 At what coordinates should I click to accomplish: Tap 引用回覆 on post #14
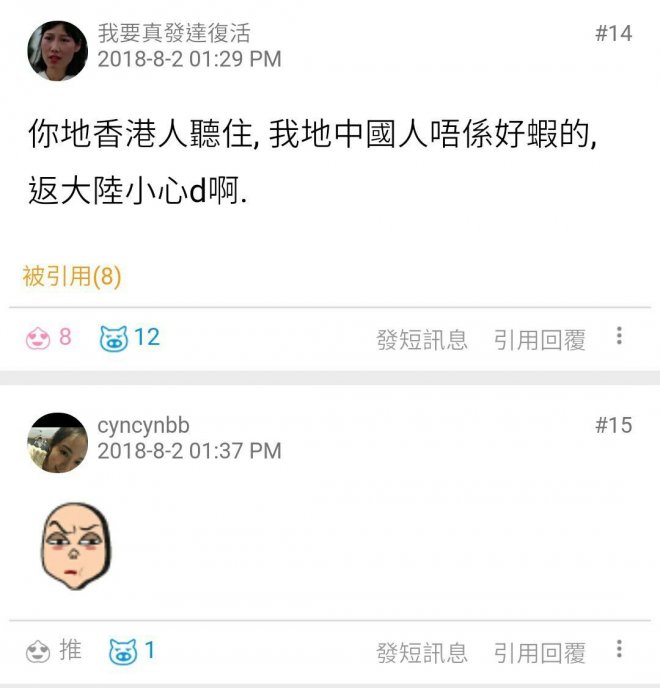pos(539,340)
